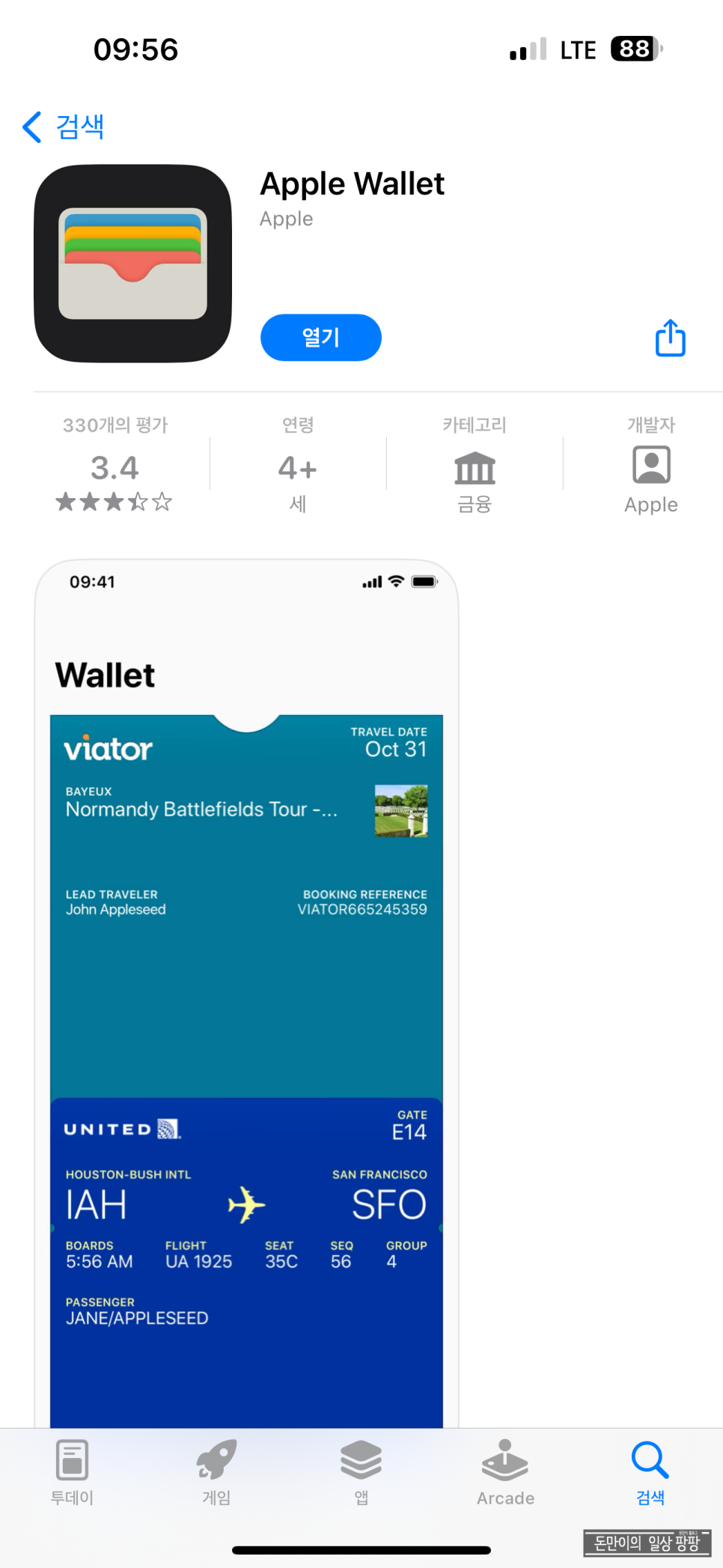
Task: Switch to the 게임 tab
Action: [216, 1472]
